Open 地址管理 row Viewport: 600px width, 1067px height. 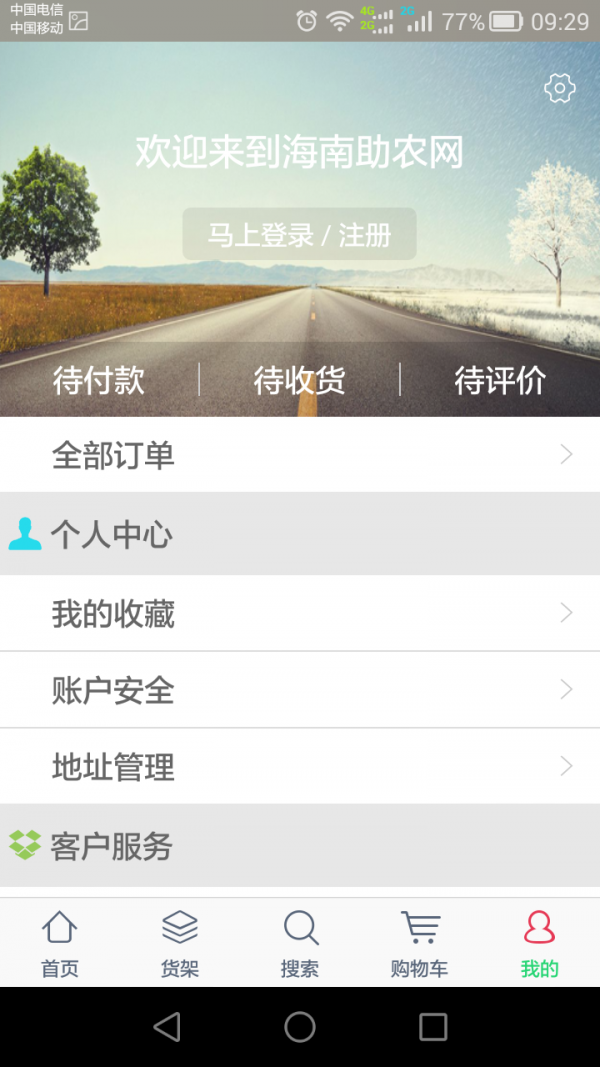[x=300, y=767]
